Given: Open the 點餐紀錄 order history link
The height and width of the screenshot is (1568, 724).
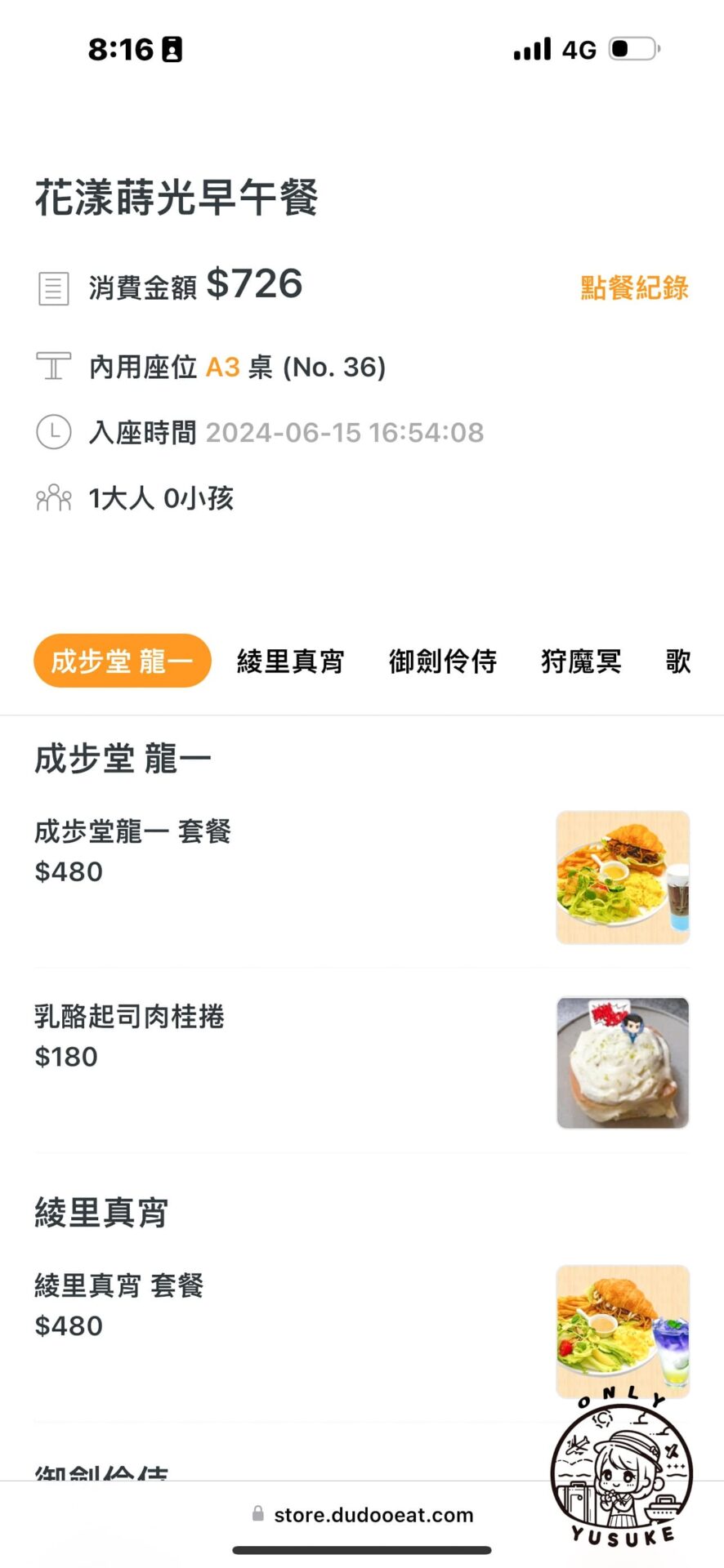Looking at the screenshot, I should tap(633, 287).
